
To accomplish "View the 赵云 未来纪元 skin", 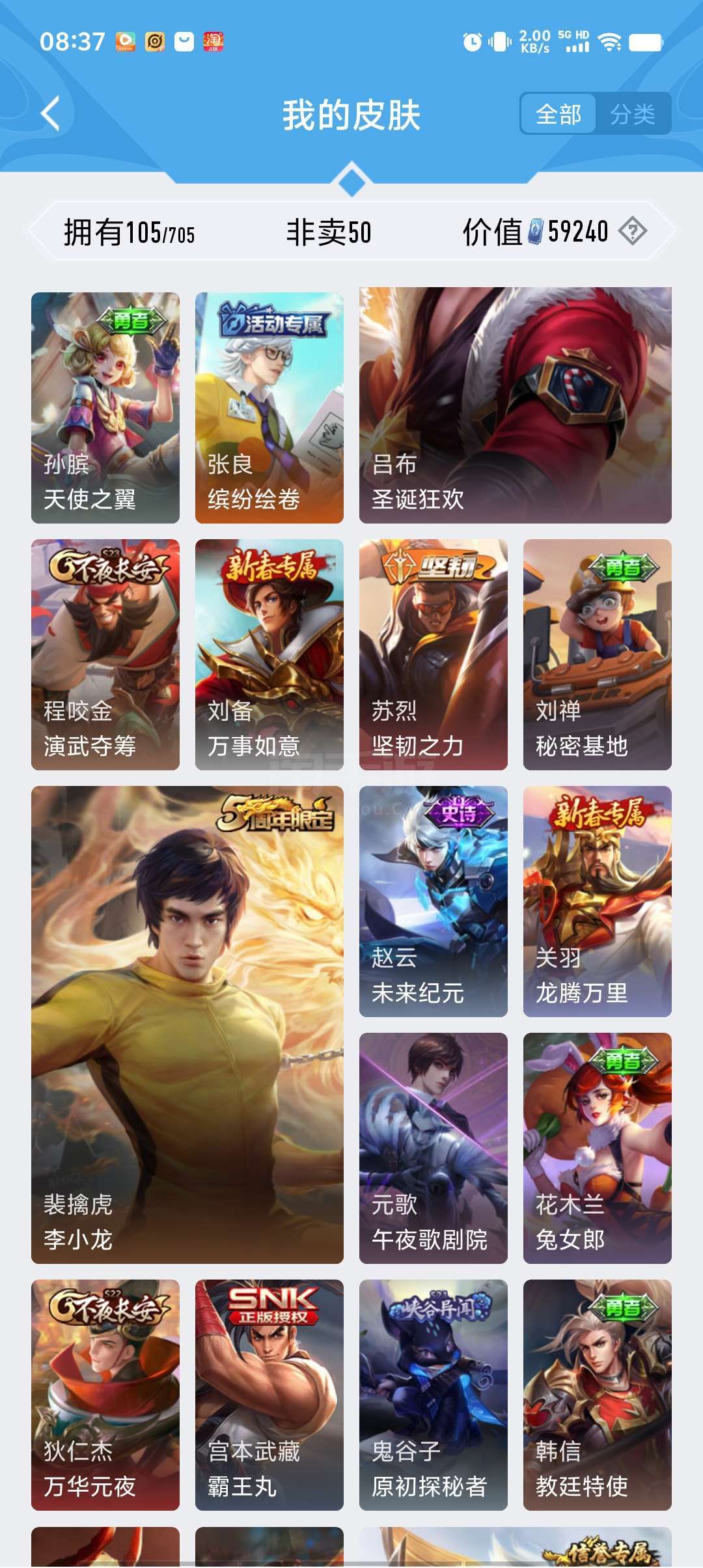I will click(434, 901).
